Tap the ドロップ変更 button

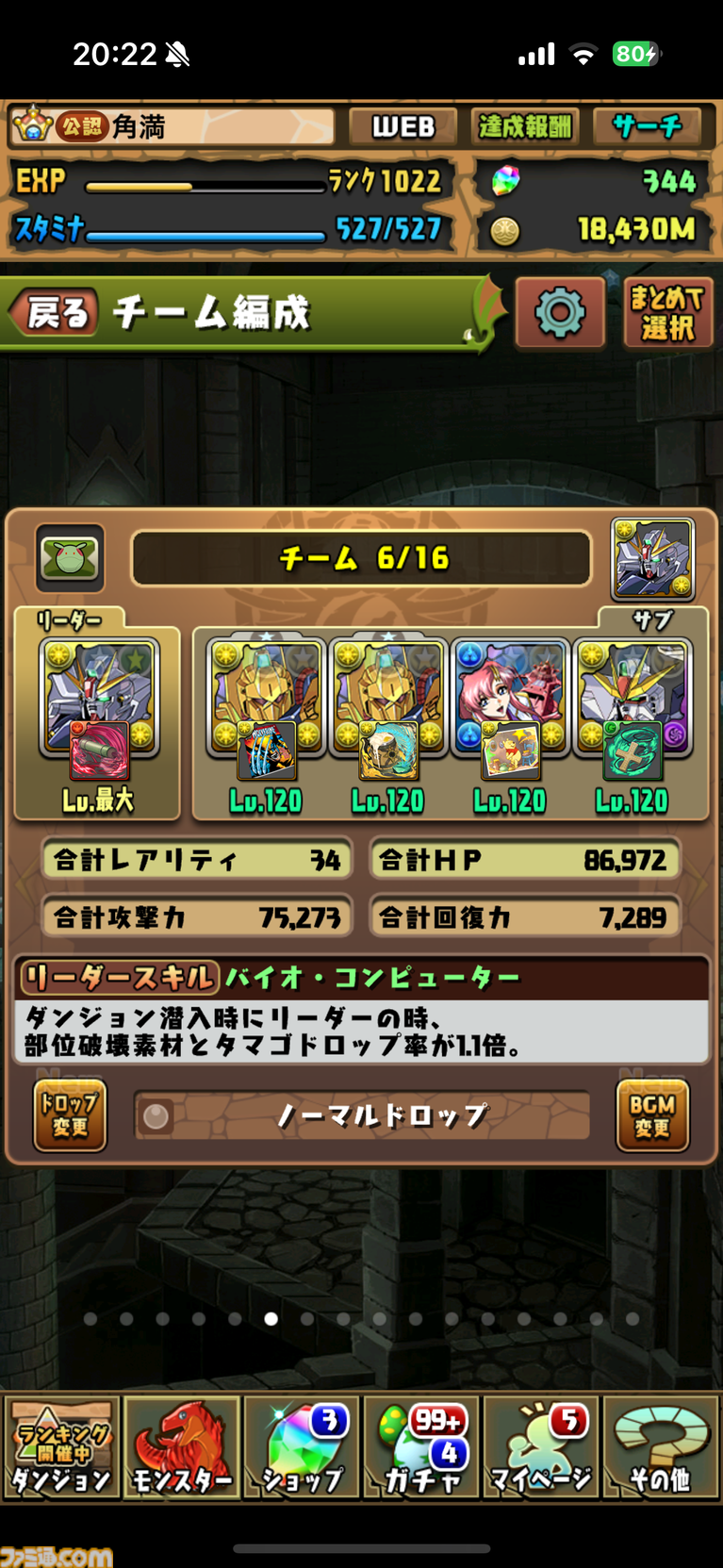(70, 1115)
